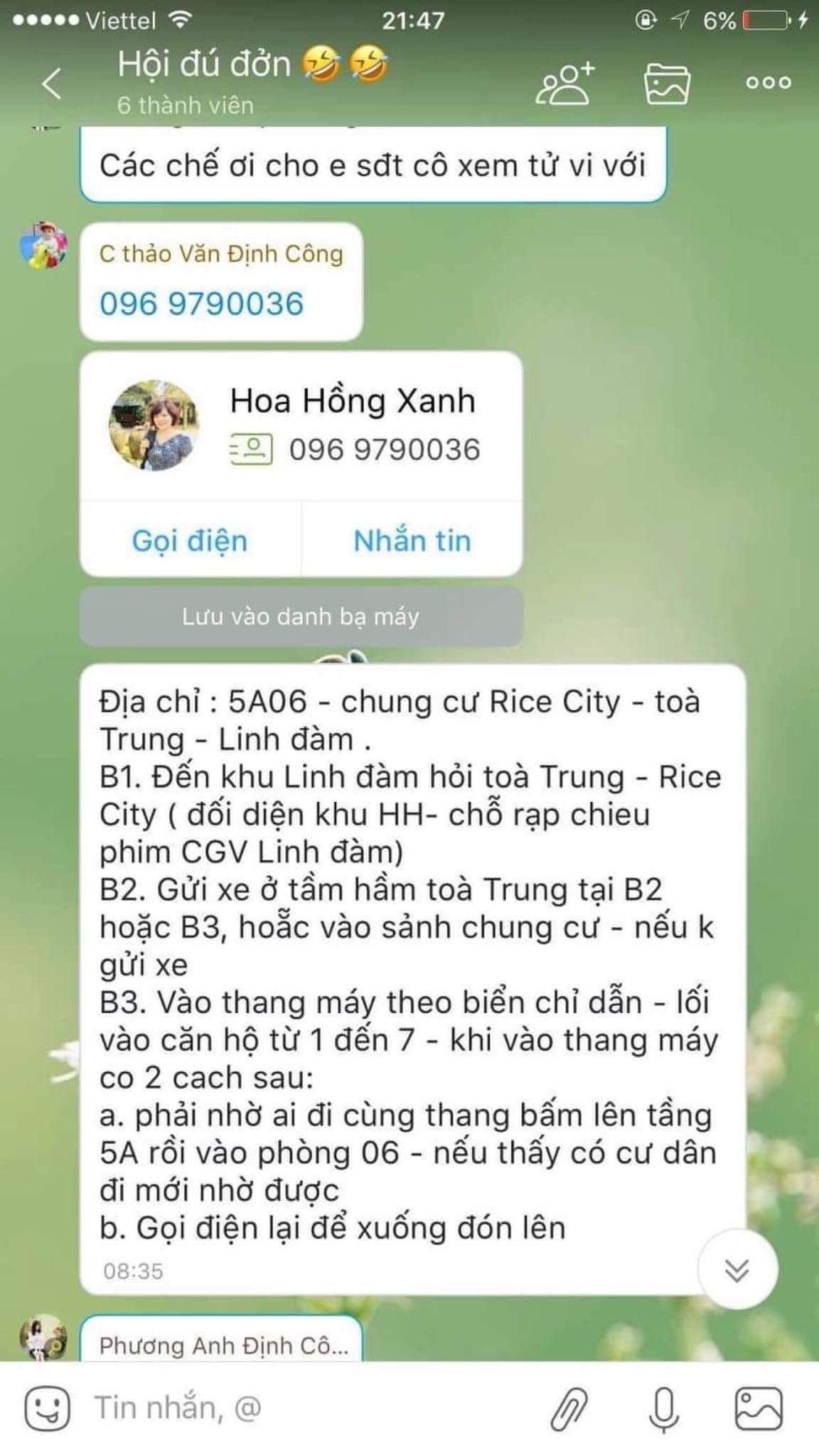This screenshot has height=1456, width=819.
Task: Record a voice message
Action: 663,1408
